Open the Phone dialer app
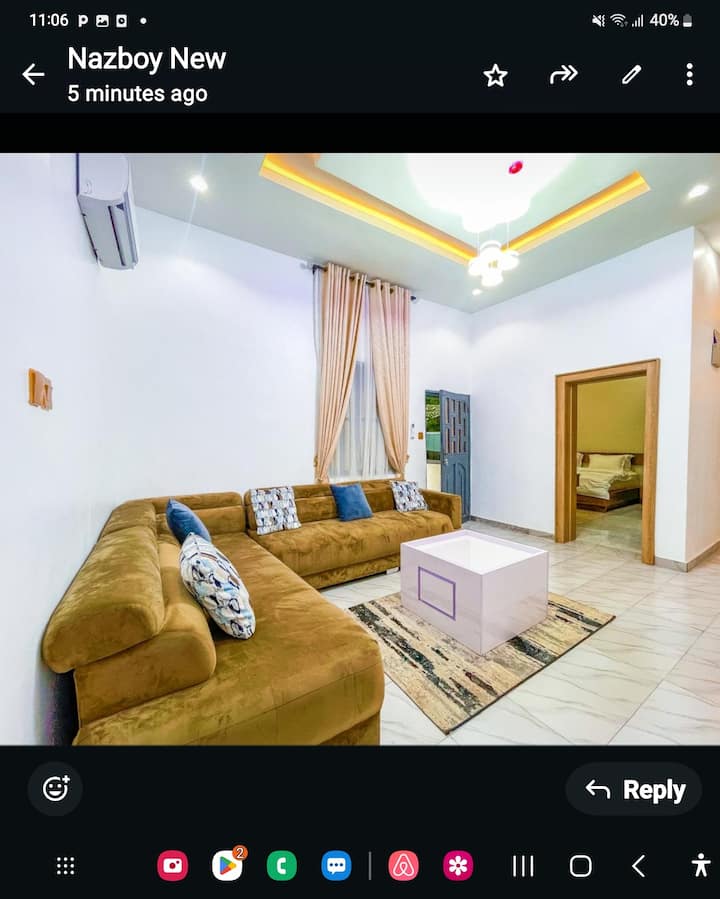720x899 pixels. [282, 866]
